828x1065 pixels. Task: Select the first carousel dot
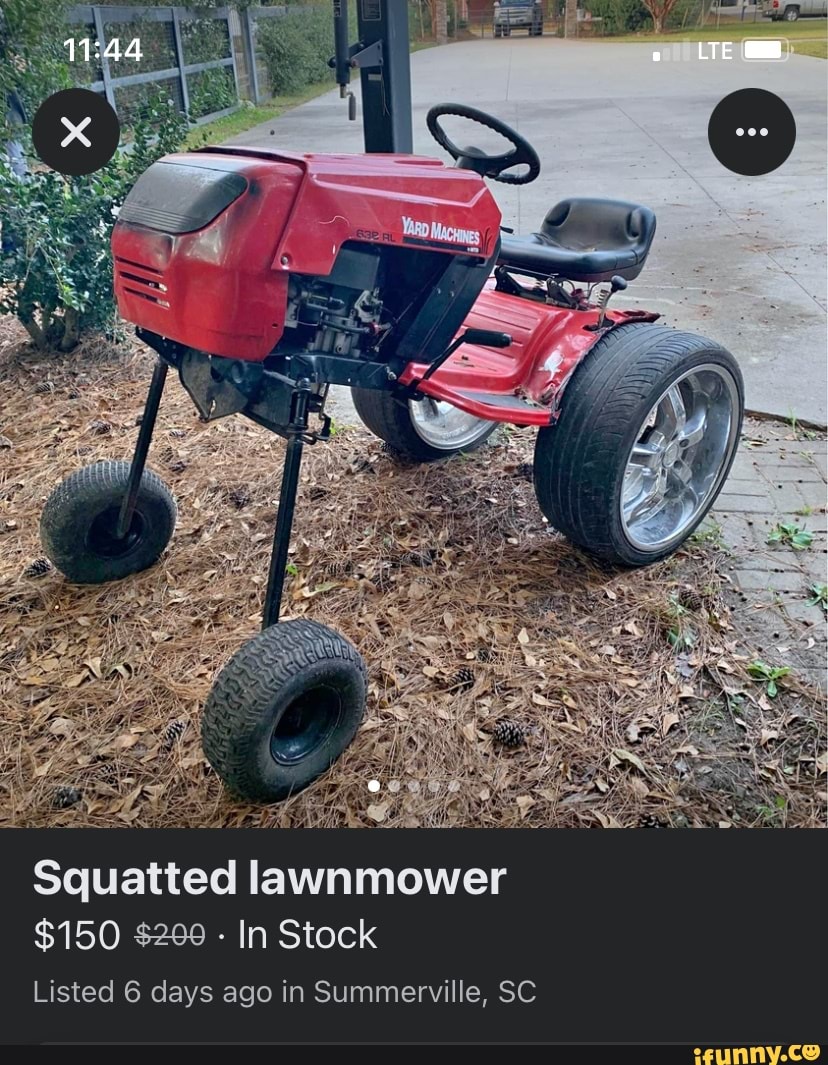372,786
